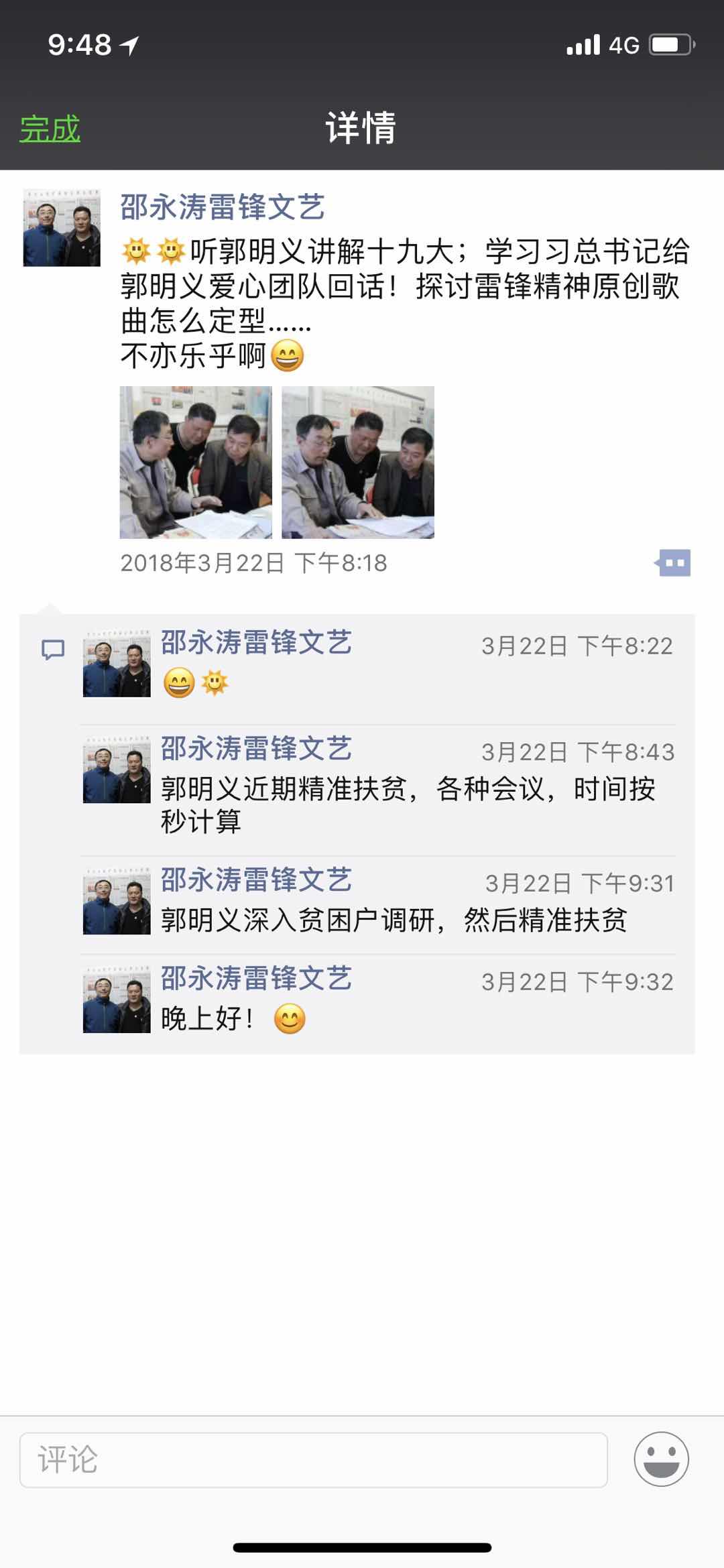Open the like and comment options button
The image size is (724, 1568).
pos(674,563)
